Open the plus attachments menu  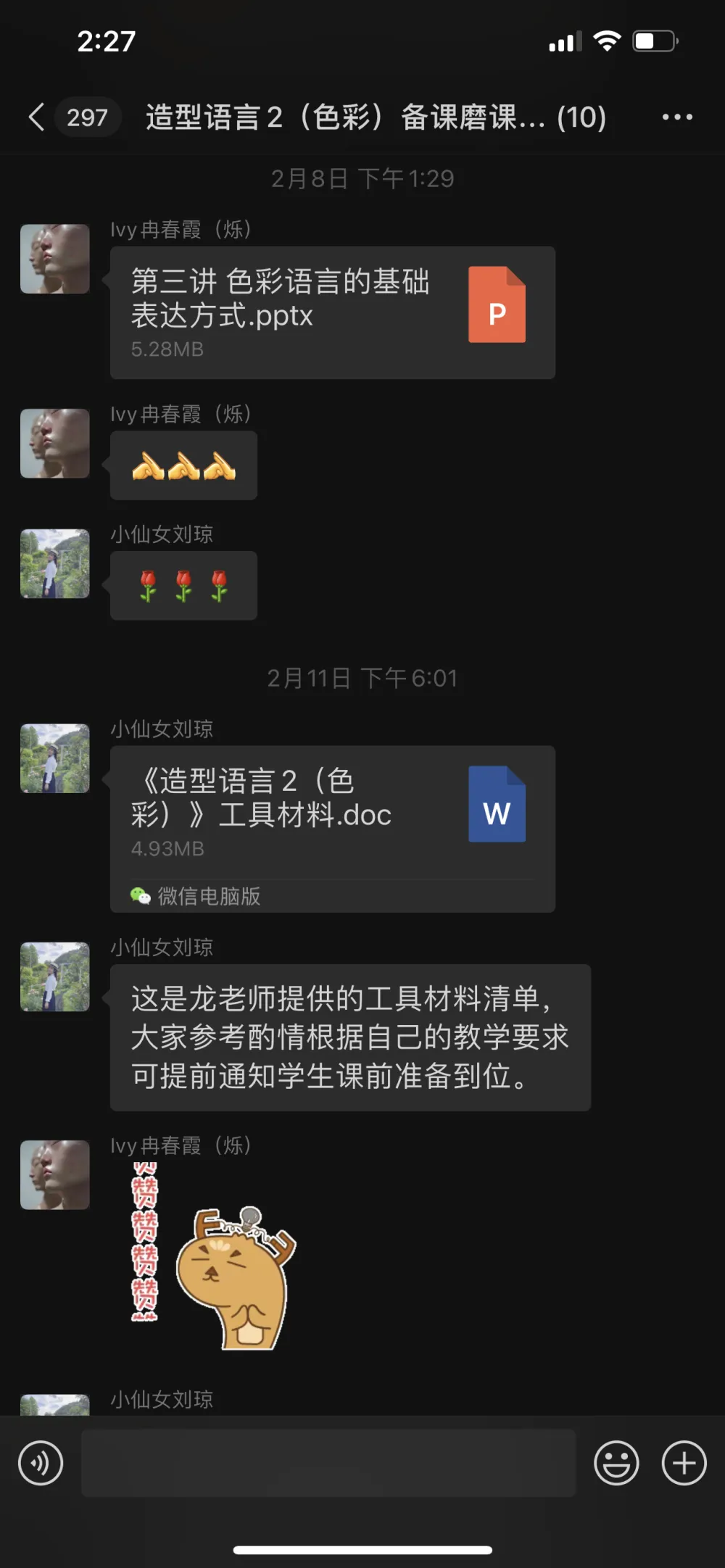684,1463
